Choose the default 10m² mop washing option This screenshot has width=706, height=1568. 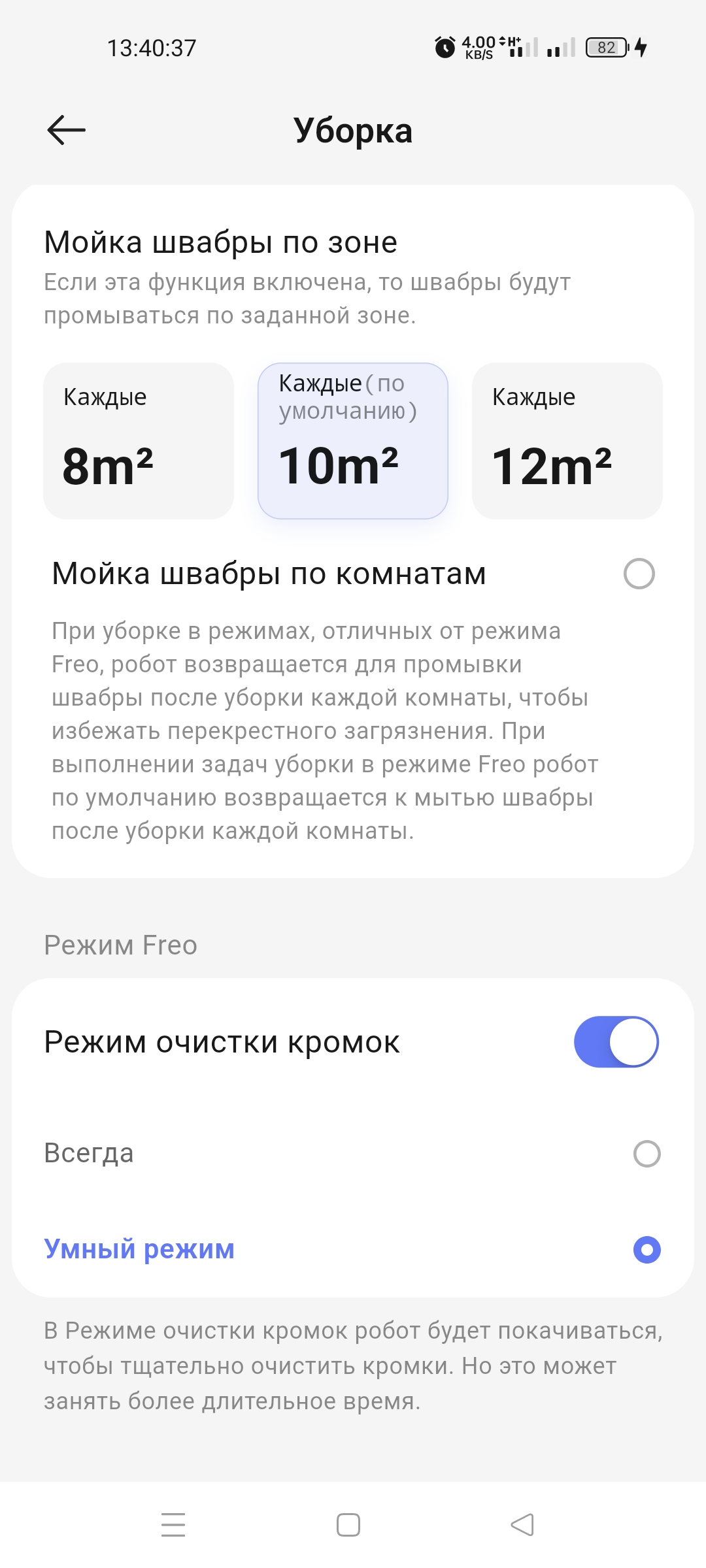click(x=353, y=441)
